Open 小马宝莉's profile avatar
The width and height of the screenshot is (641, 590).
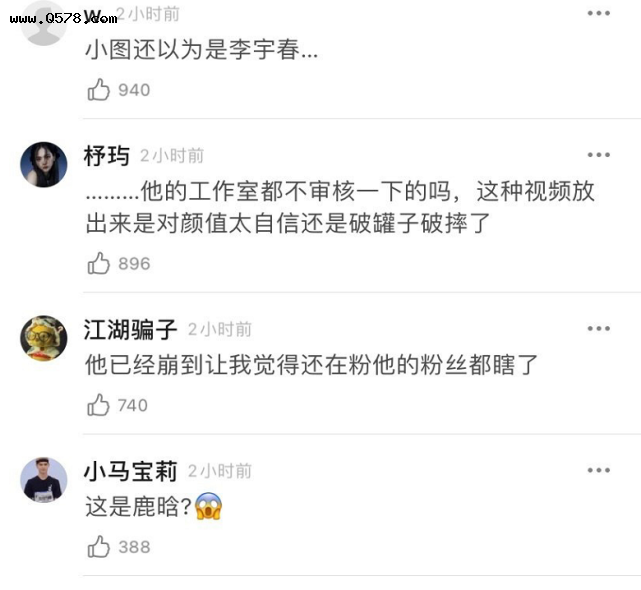click(x=43, y=479)
